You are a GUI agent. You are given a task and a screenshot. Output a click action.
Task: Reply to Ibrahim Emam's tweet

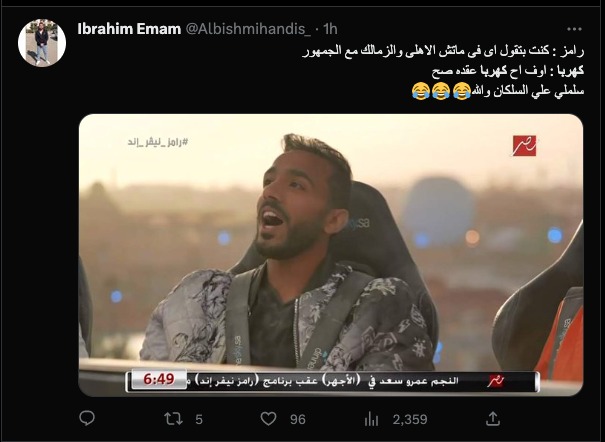87,419
